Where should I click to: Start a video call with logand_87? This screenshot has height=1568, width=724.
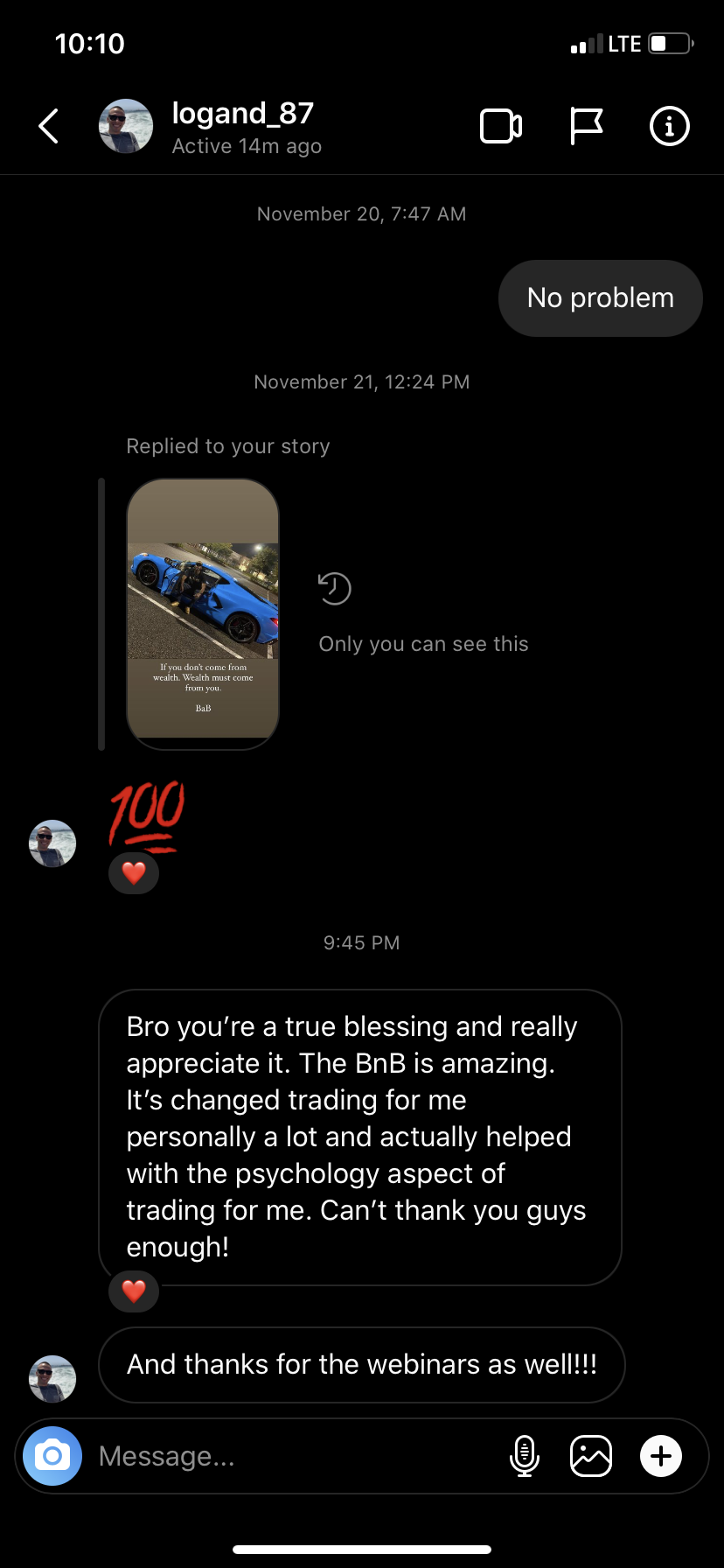pos(501,126)
